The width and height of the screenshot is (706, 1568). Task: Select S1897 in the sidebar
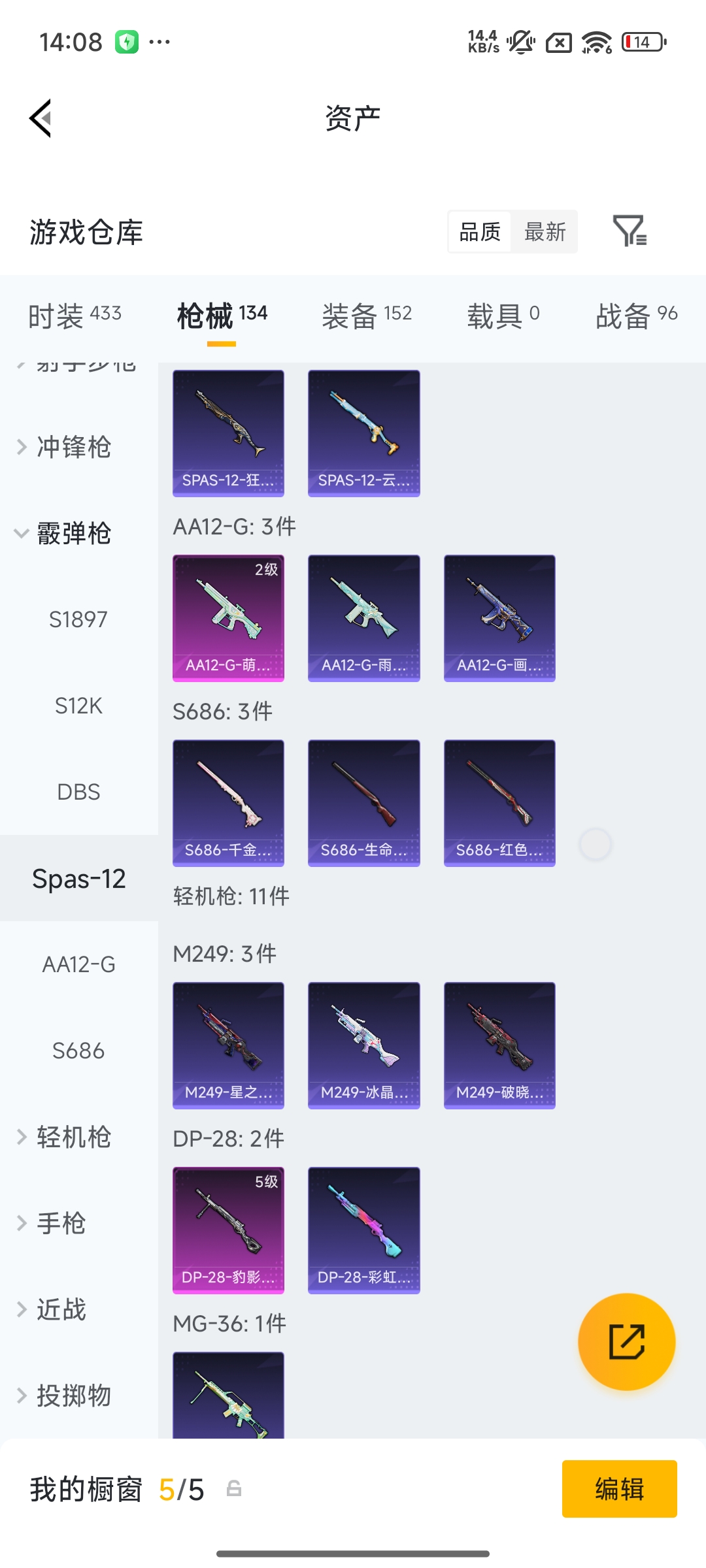(x=78, y=619)
